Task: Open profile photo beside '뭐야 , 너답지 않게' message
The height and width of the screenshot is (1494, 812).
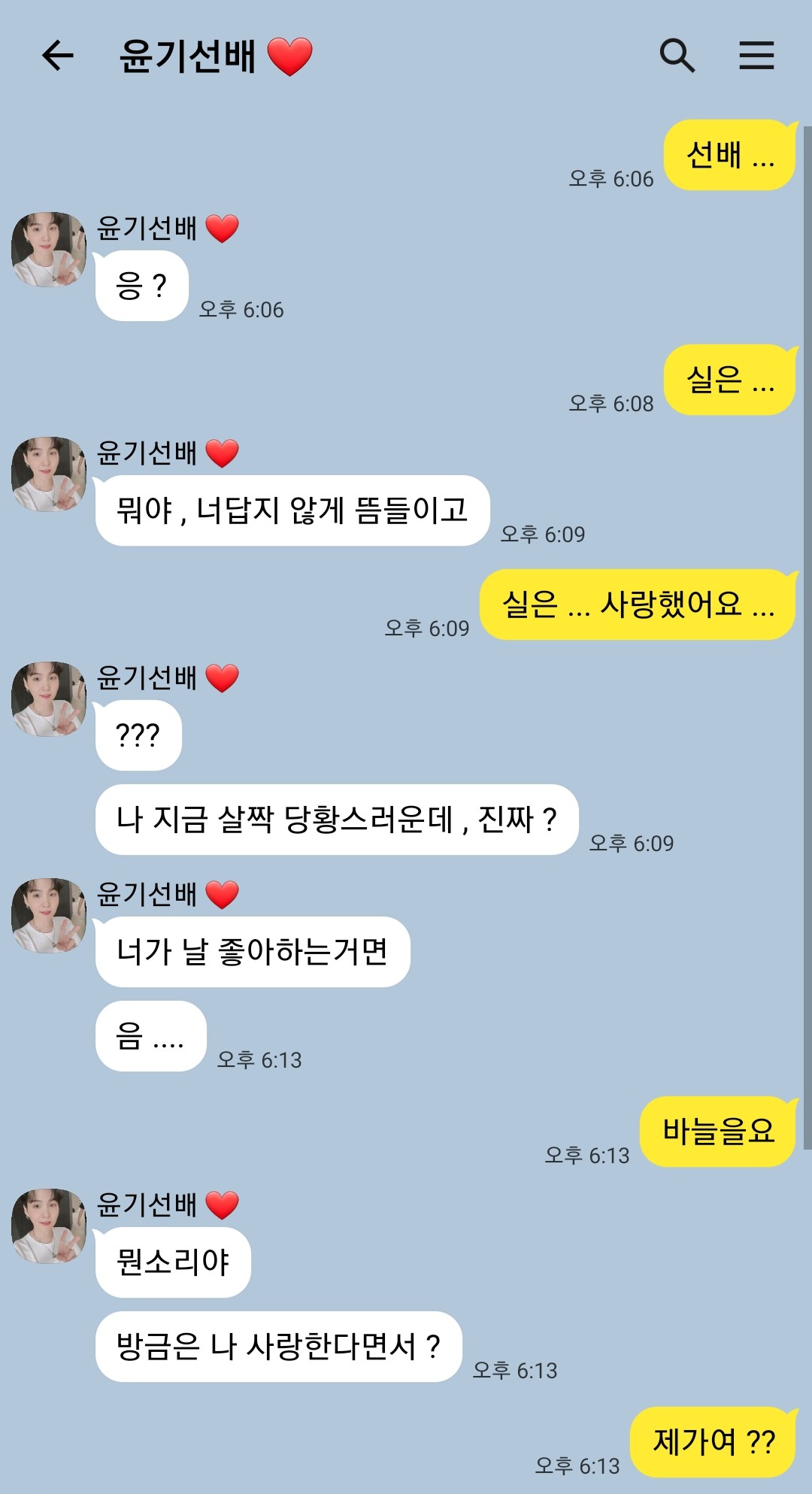Action: coord(49,474)
